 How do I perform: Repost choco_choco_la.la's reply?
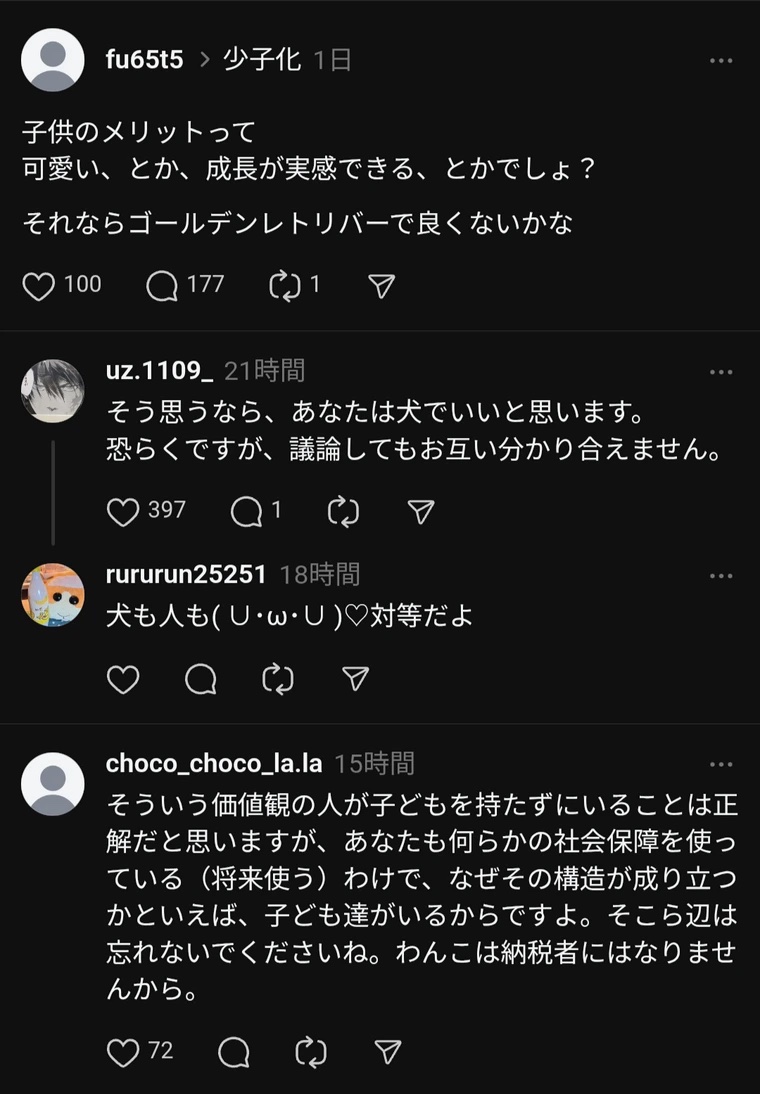pyautogui.click(x=311, y=1051)
